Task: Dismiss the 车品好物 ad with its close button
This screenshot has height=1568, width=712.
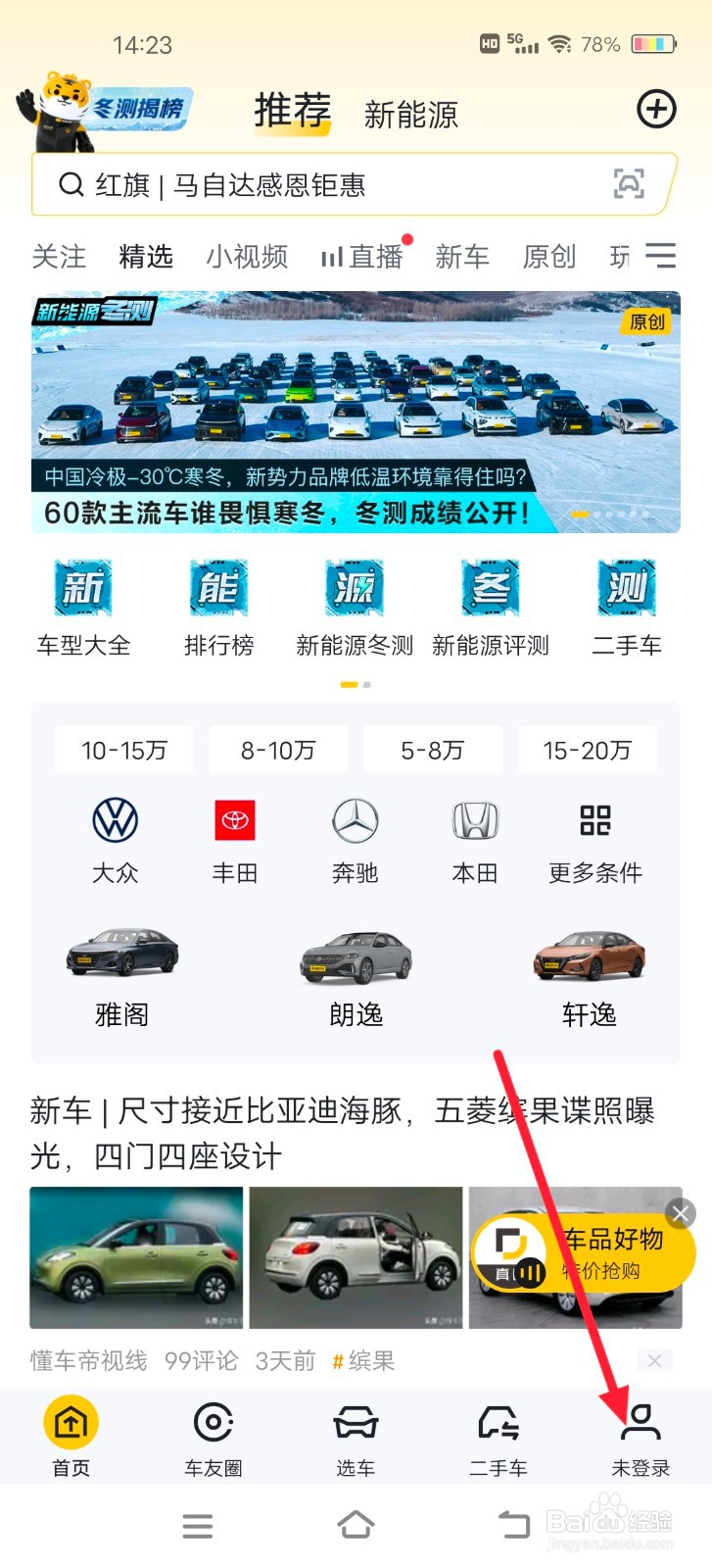Action: tap(679, 1213)
